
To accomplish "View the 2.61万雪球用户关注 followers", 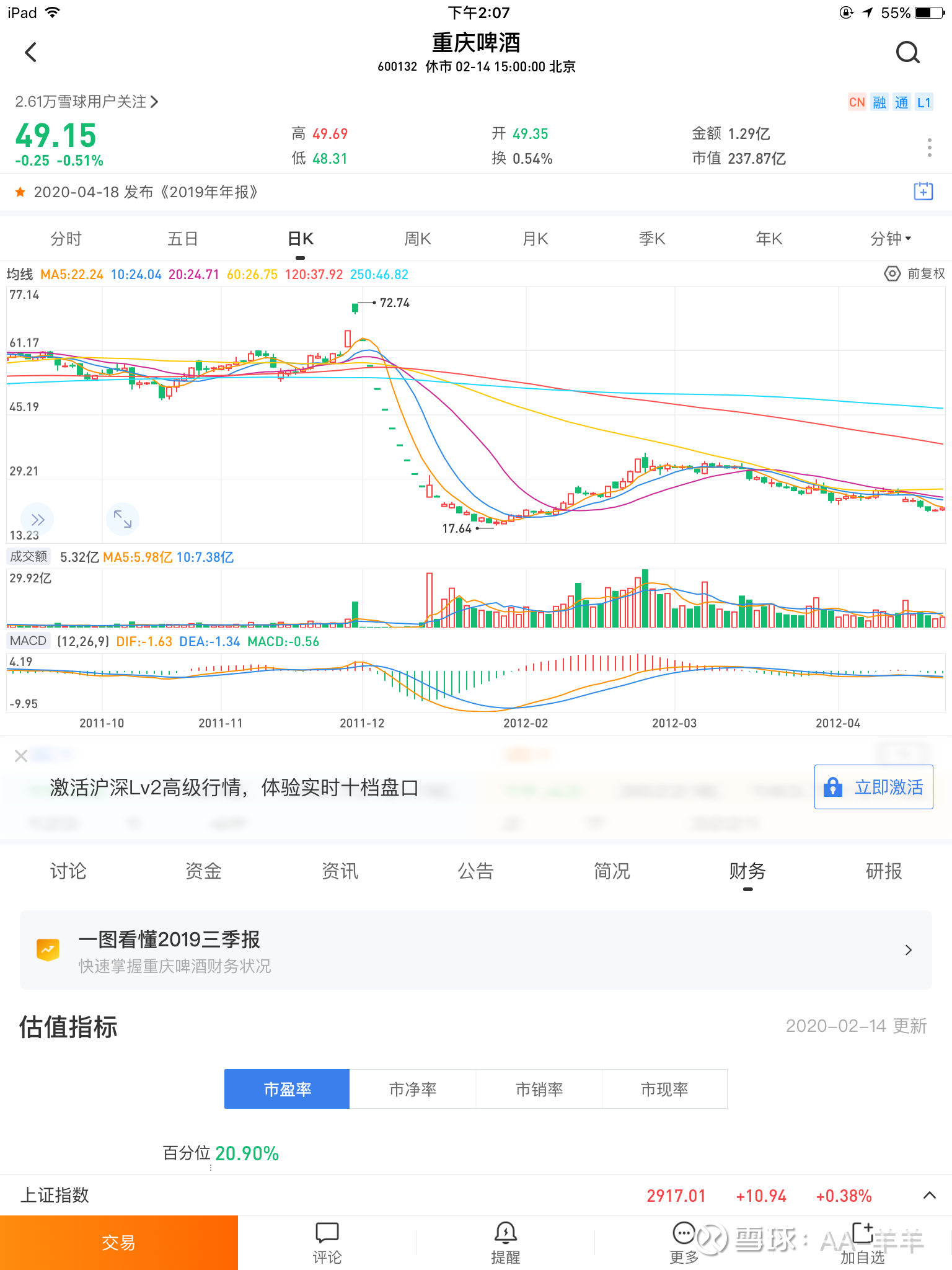I will point(87,102).
